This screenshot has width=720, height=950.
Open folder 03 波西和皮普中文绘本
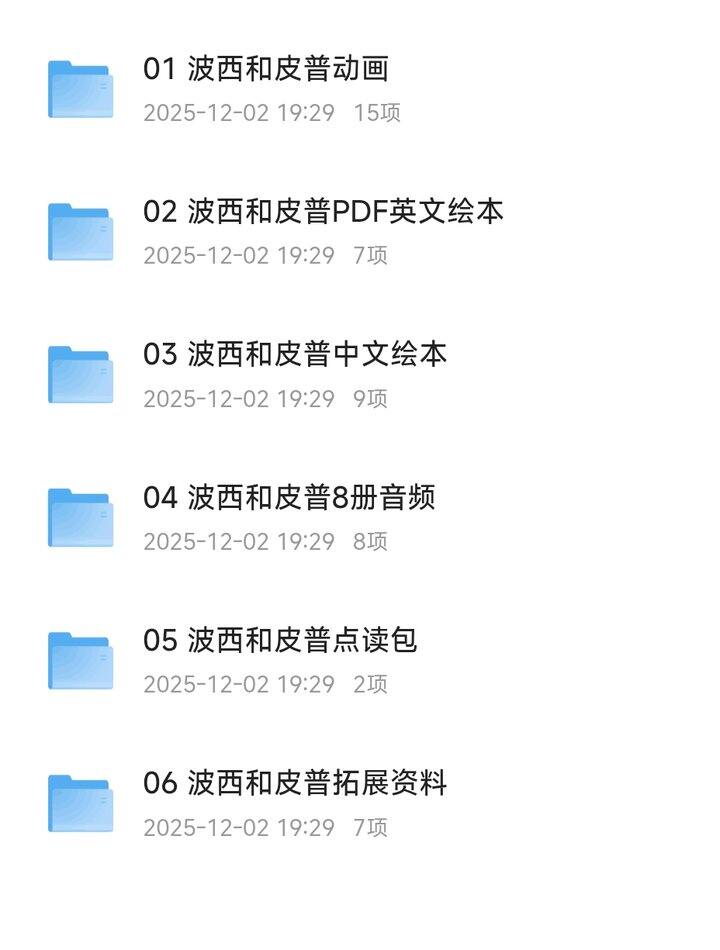[360, 375]
